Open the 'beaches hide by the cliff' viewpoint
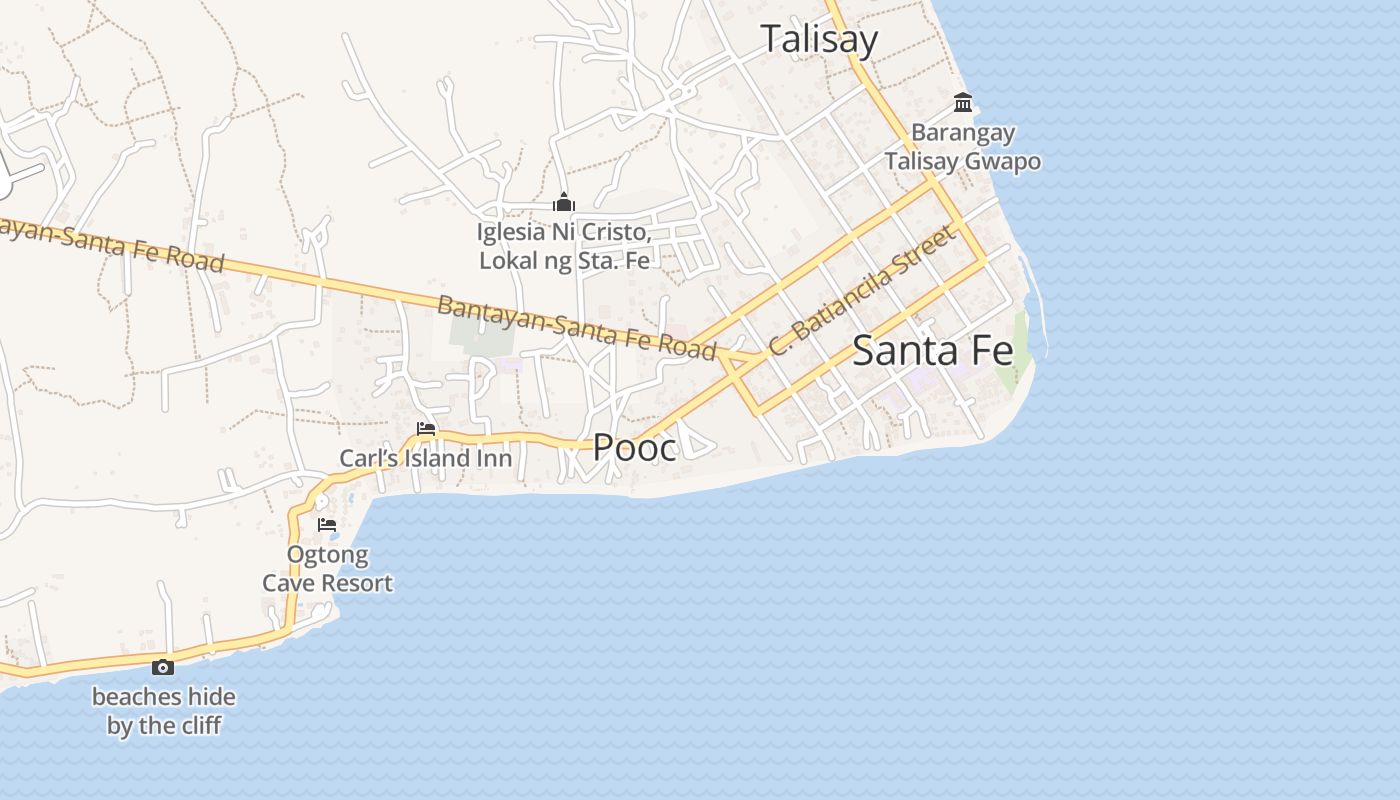1400x800 pixels. pyautogui.click(x=163, y=668)
